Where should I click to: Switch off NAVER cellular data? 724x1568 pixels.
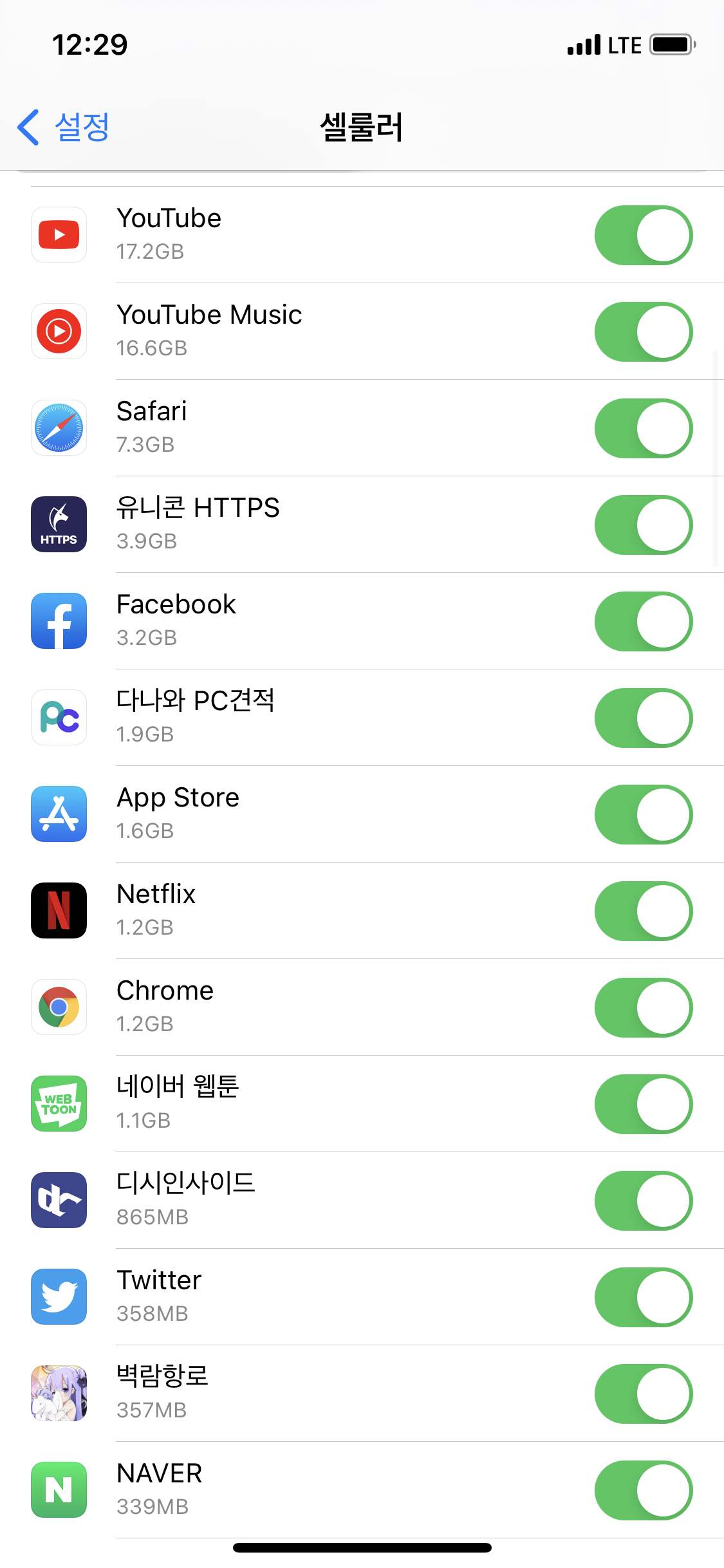[643, 1490]
